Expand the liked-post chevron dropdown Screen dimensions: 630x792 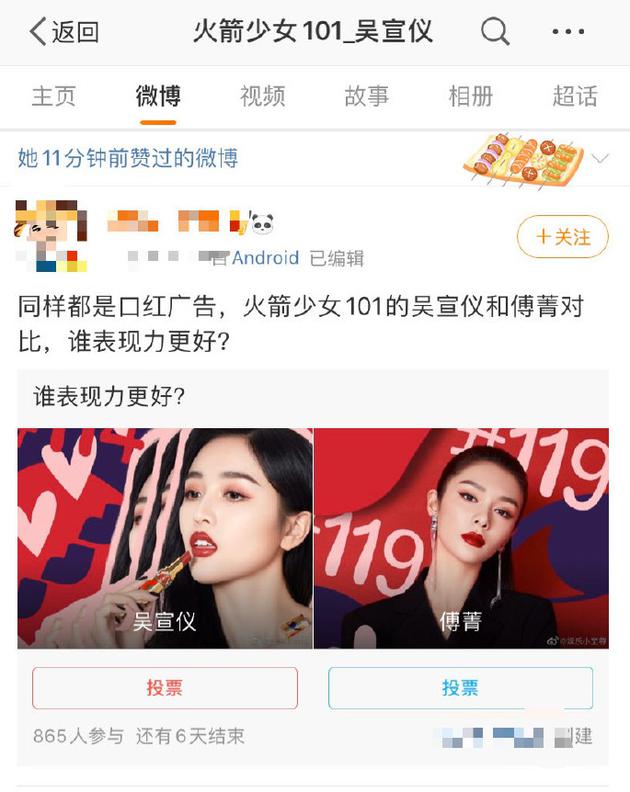coord(600,159)
